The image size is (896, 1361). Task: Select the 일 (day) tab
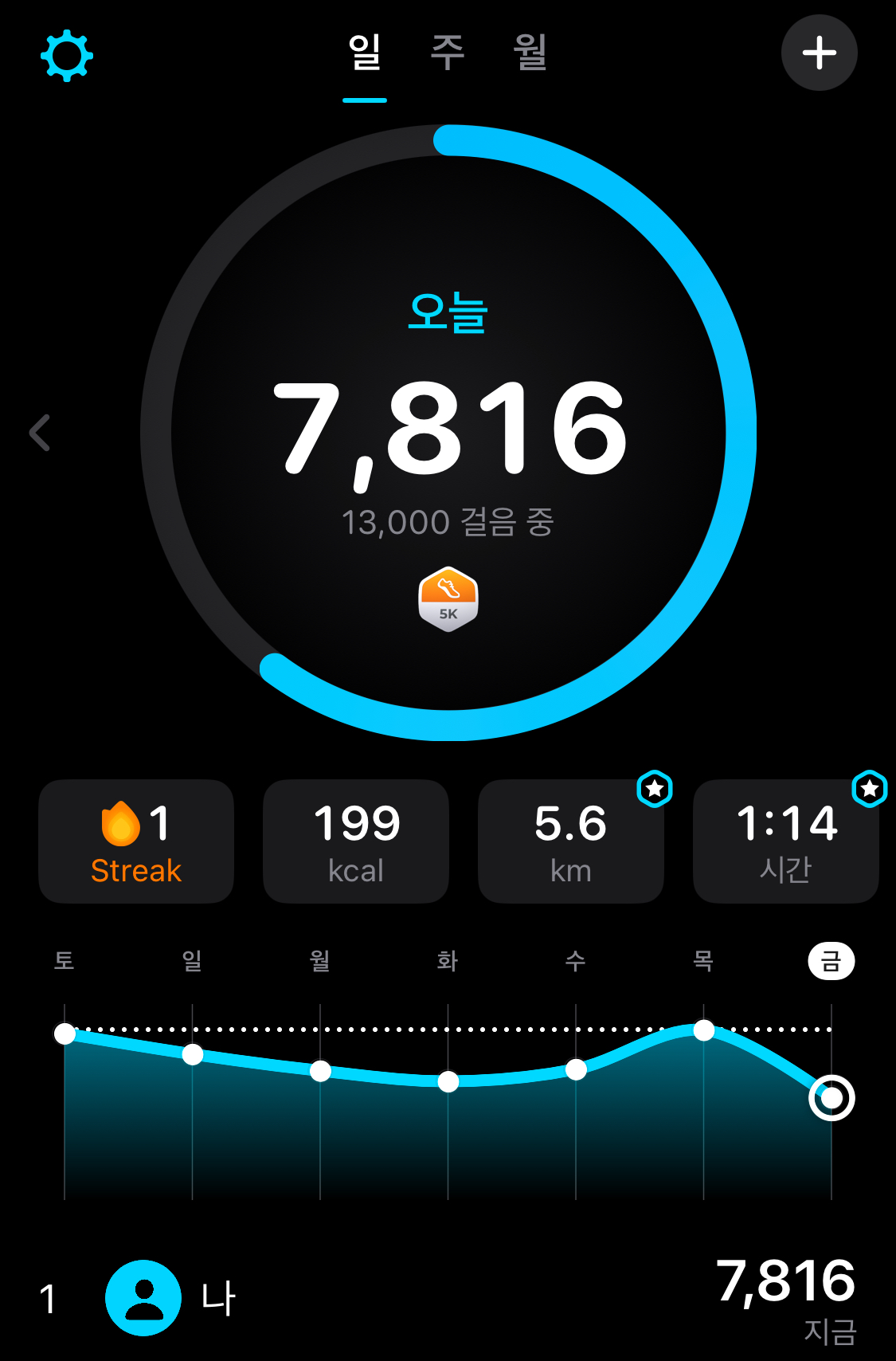tap(365, 53)
